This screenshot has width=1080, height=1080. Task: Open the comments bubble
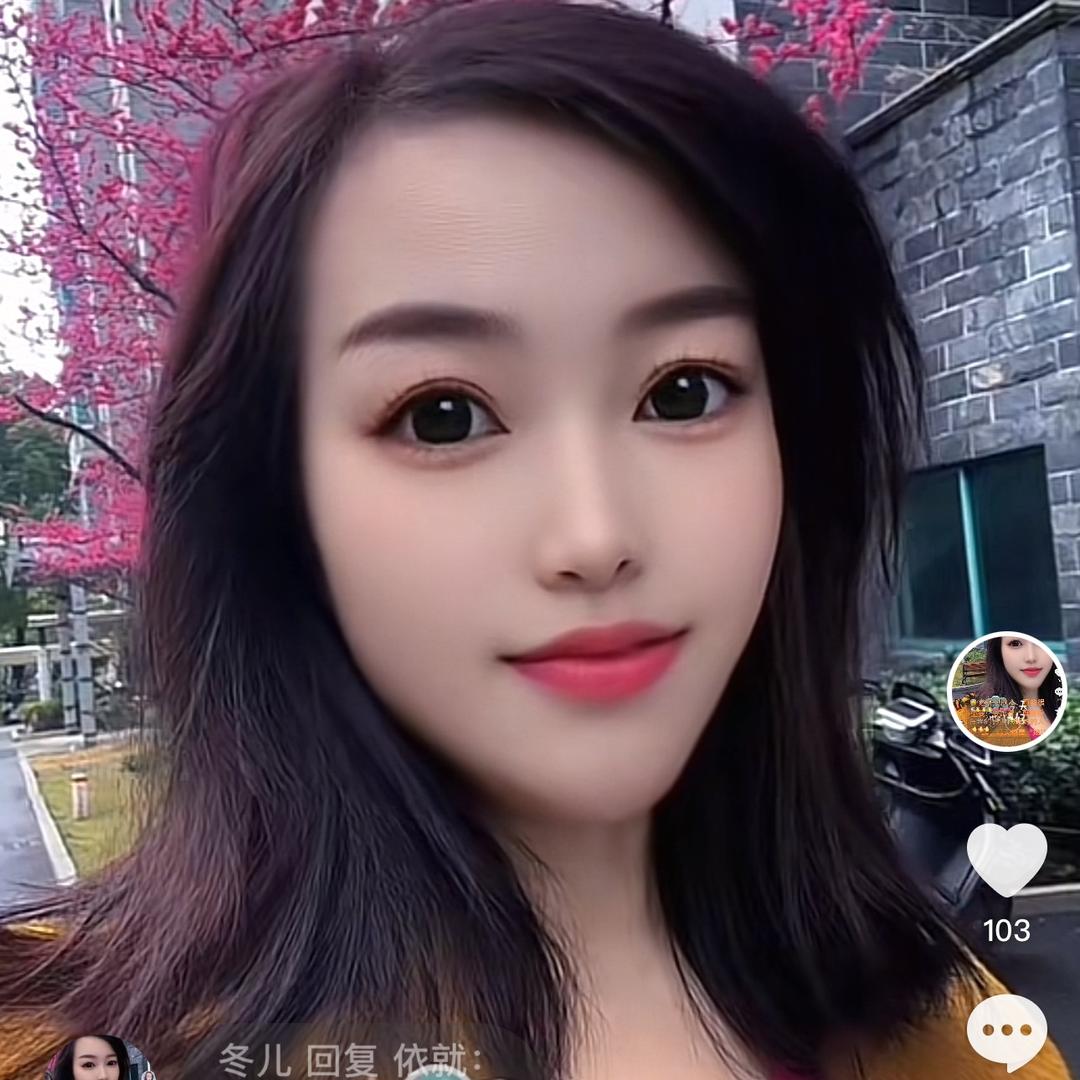[x=1007, y=1031]
